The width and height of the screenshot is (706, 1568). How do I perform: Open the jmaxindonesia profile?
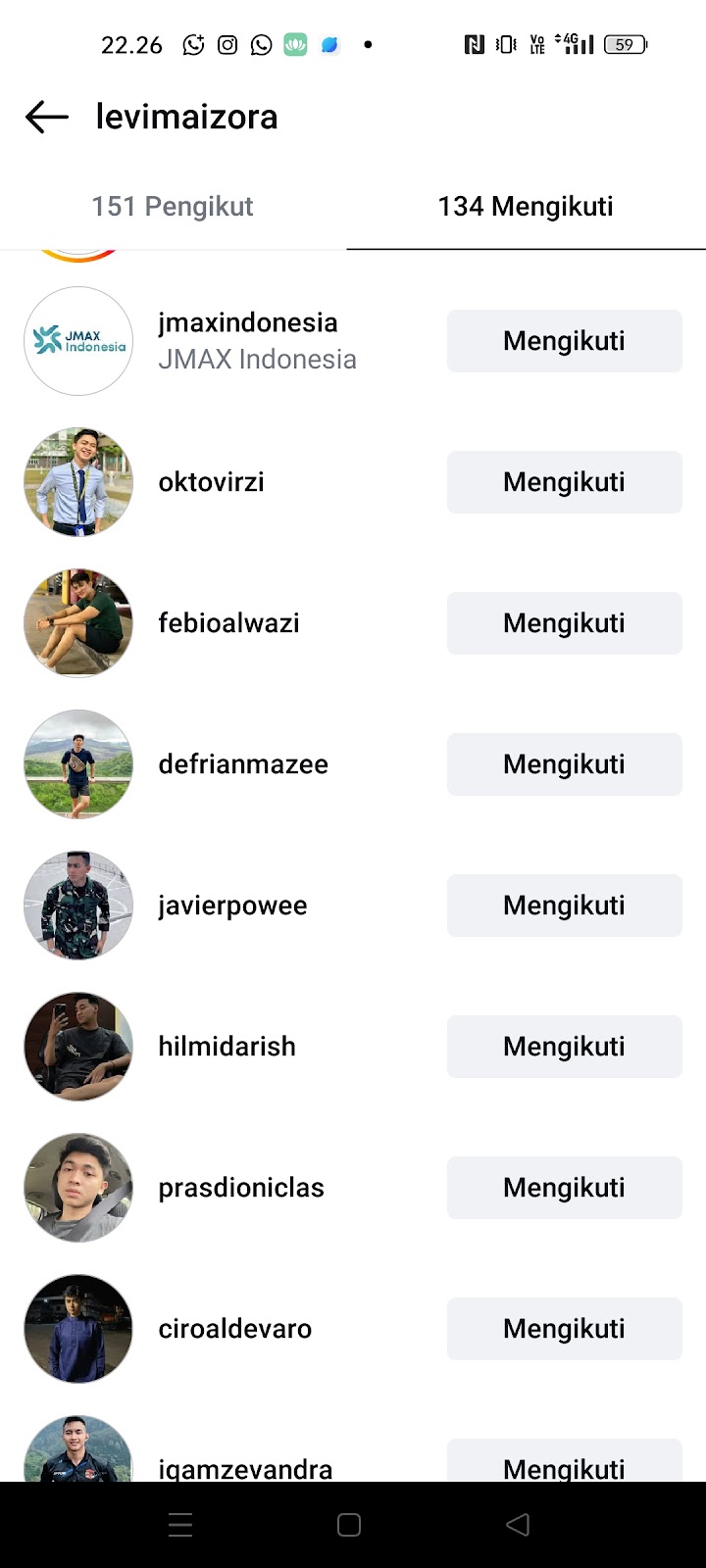coord(247,322)
